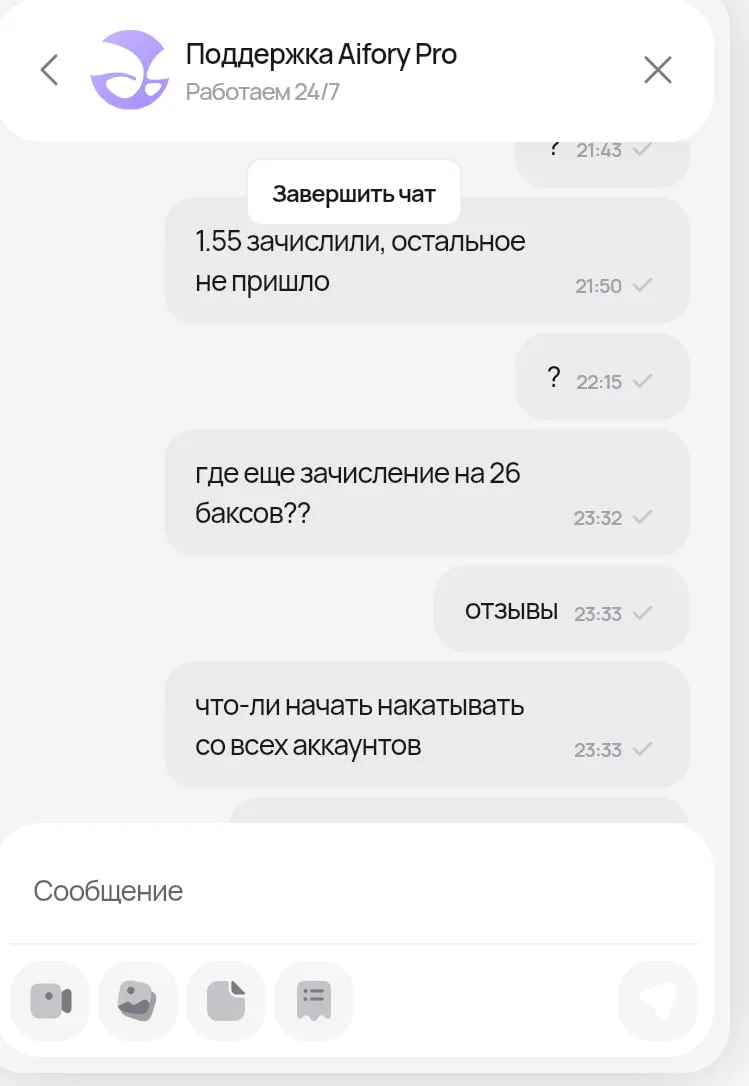Tap the Завершить чат button
The height and width of the screenshot is (1086, 749).
click(x=354, y=193)
